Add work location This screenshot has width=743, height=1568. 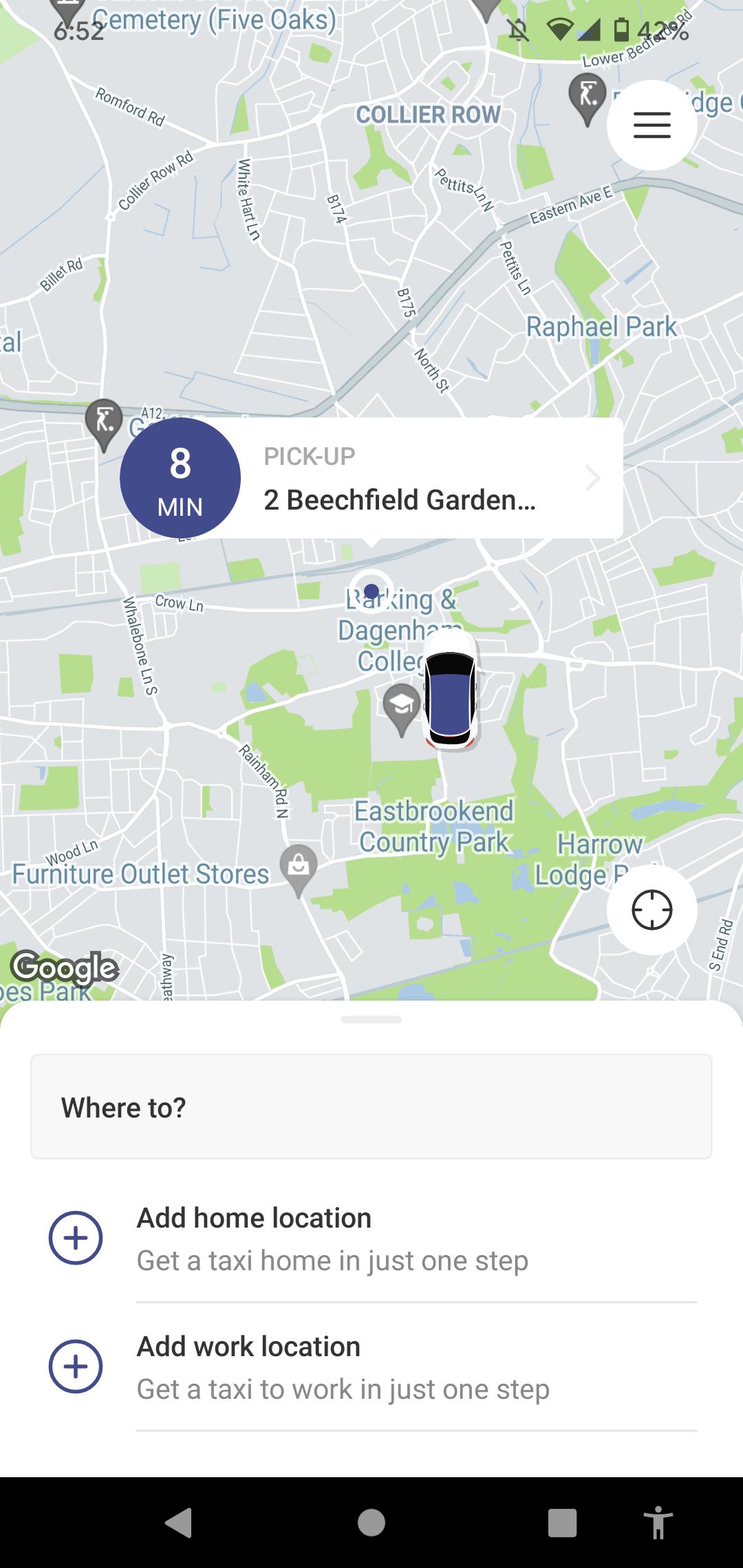(x=371, y=1367)
